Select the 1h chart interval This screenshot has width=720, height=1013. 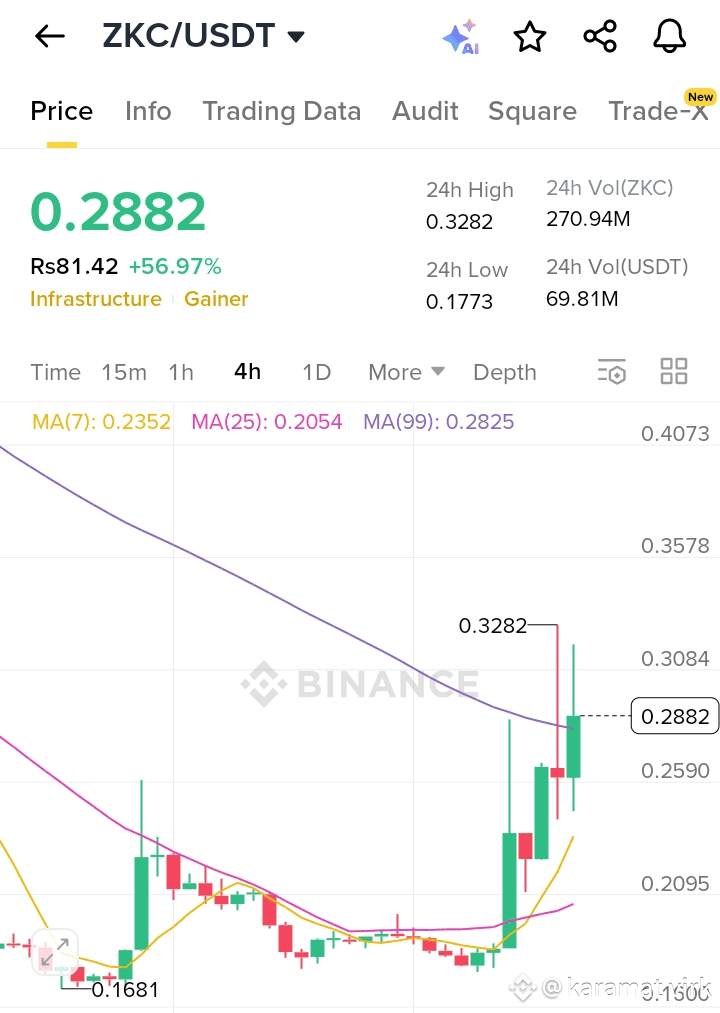click(x=181, y=372)
